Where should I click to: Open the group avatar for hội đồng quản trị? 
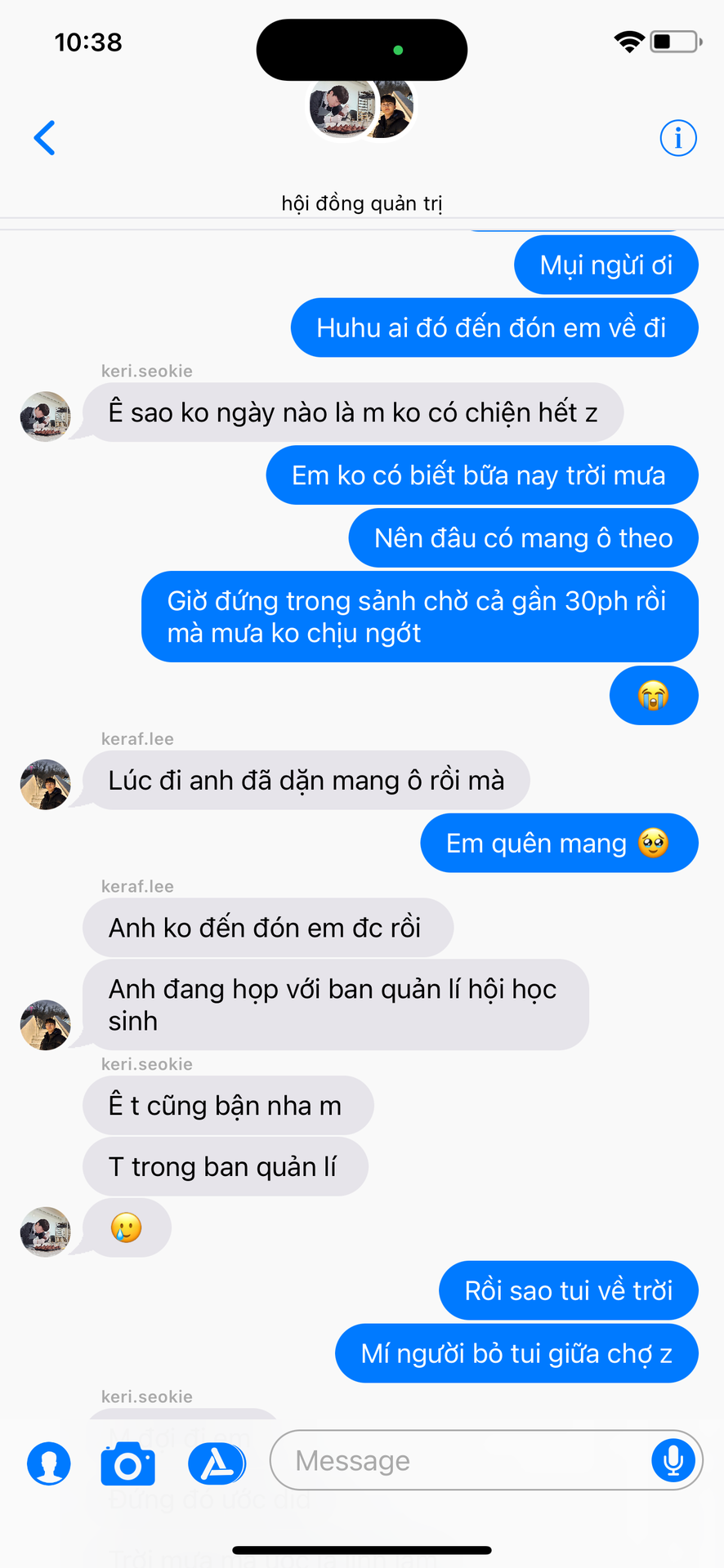pyautogui.click(x=361, y=109)
